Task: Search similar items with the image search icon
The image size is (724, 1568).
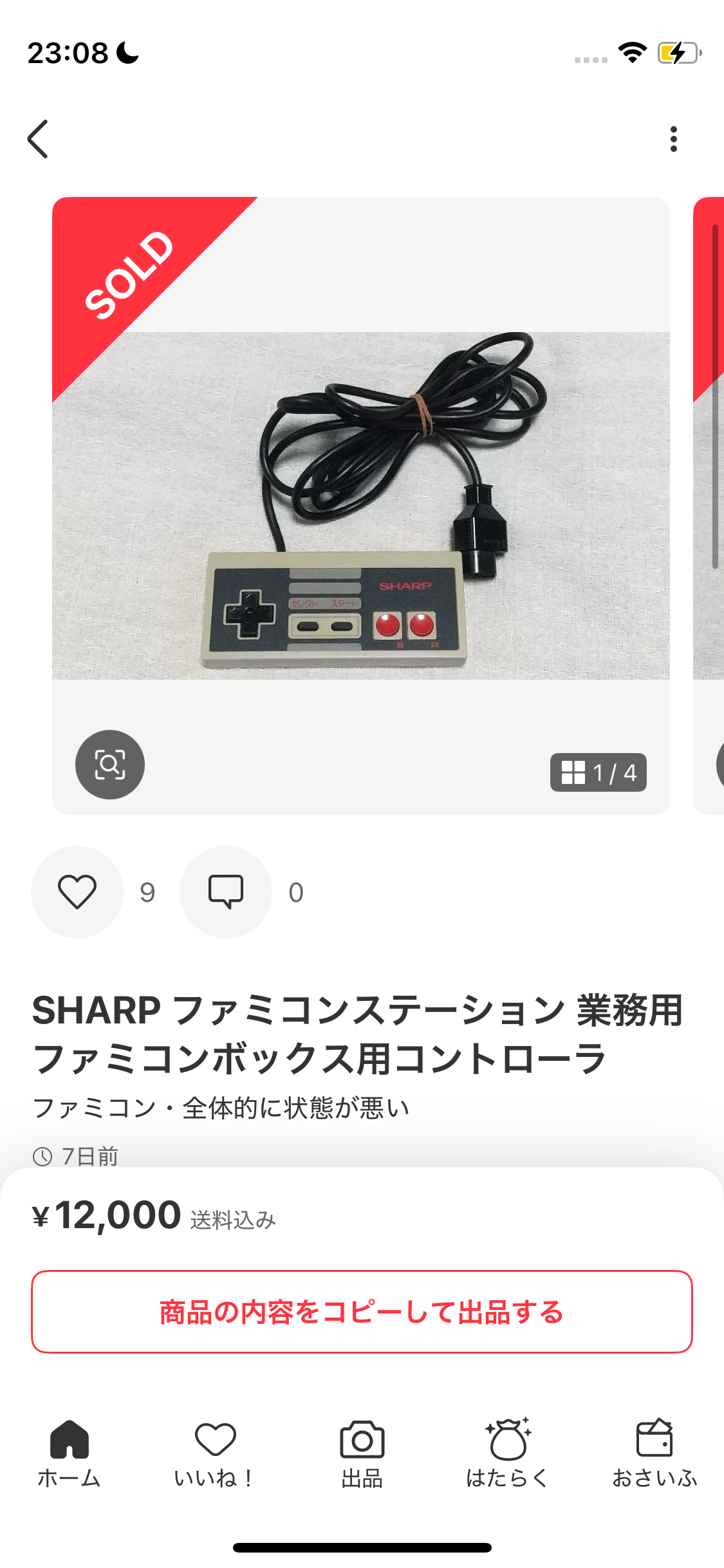Action: tap(110, 765)
